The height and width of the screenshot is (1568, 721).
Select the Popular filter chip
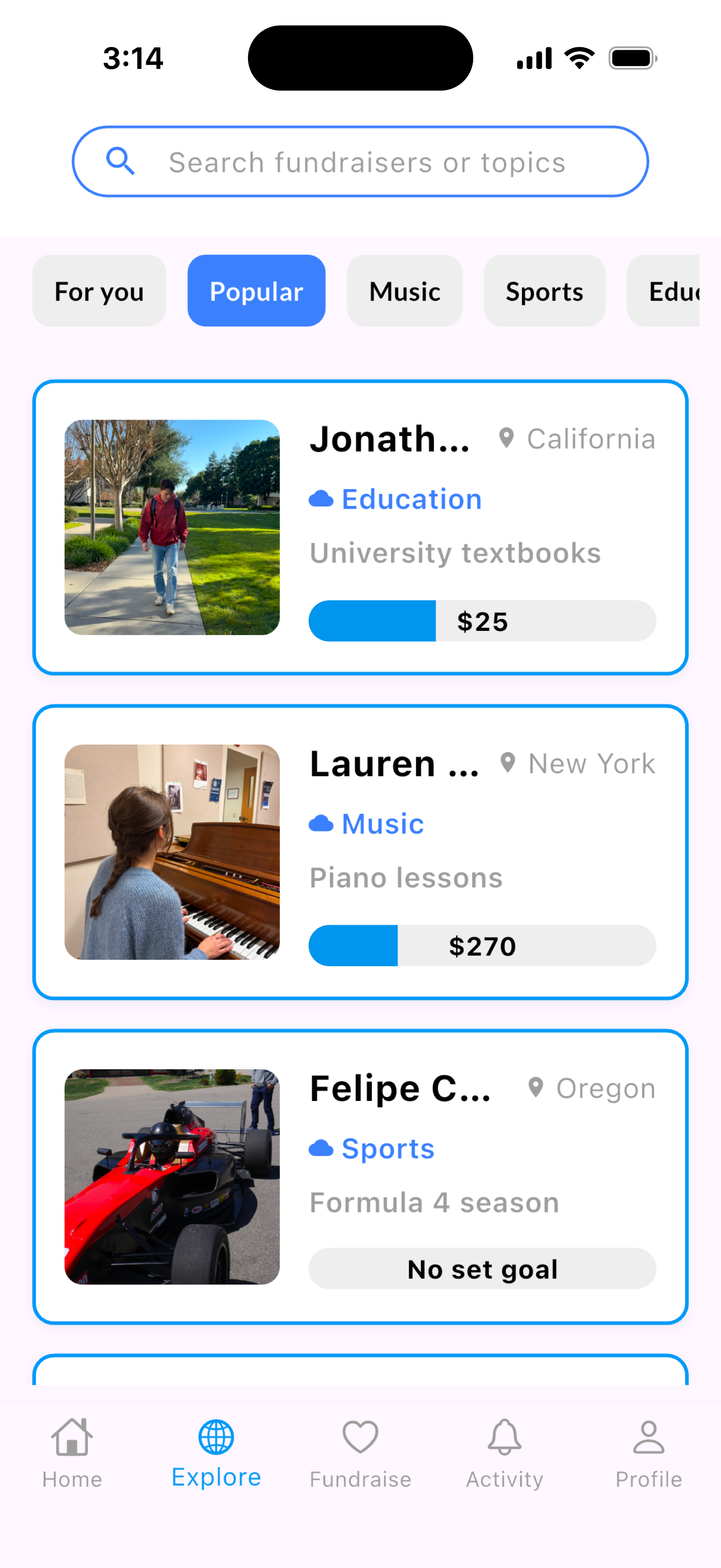256,291
